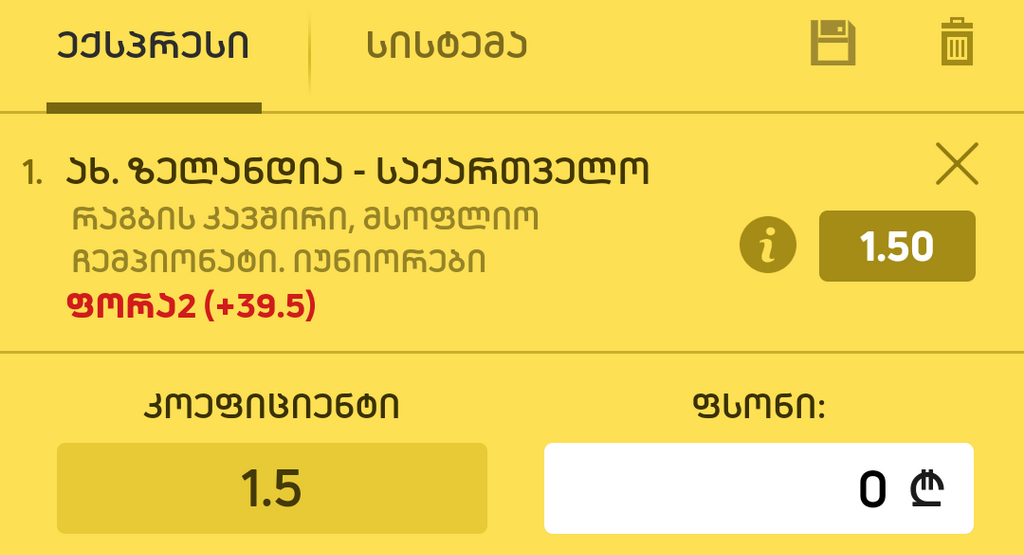1024x555 pixels.
Task: Open info for the ახ. ზელანდია - საქართველო bet
Action: (768, 246)
